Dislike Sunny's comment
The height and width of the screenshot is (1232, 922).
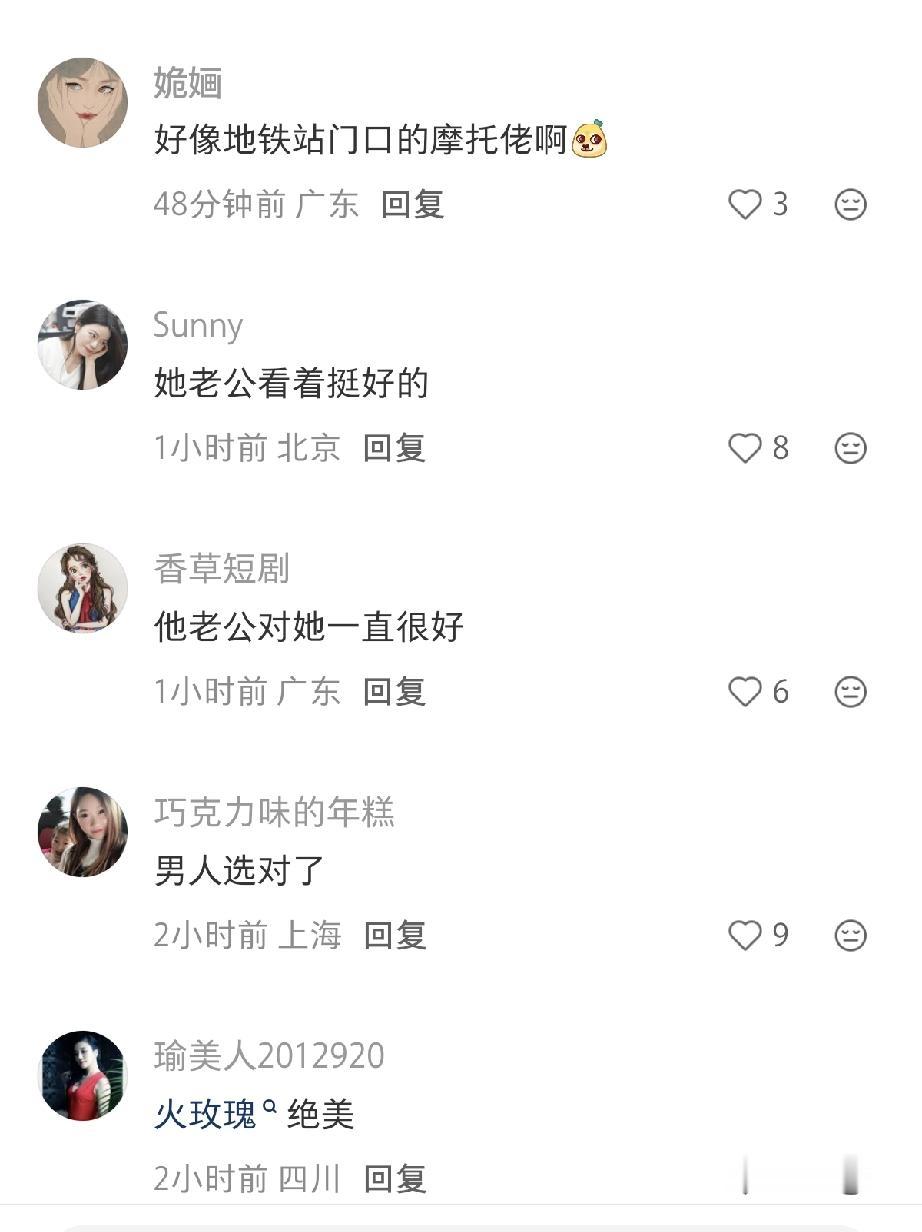pos(850,449)
